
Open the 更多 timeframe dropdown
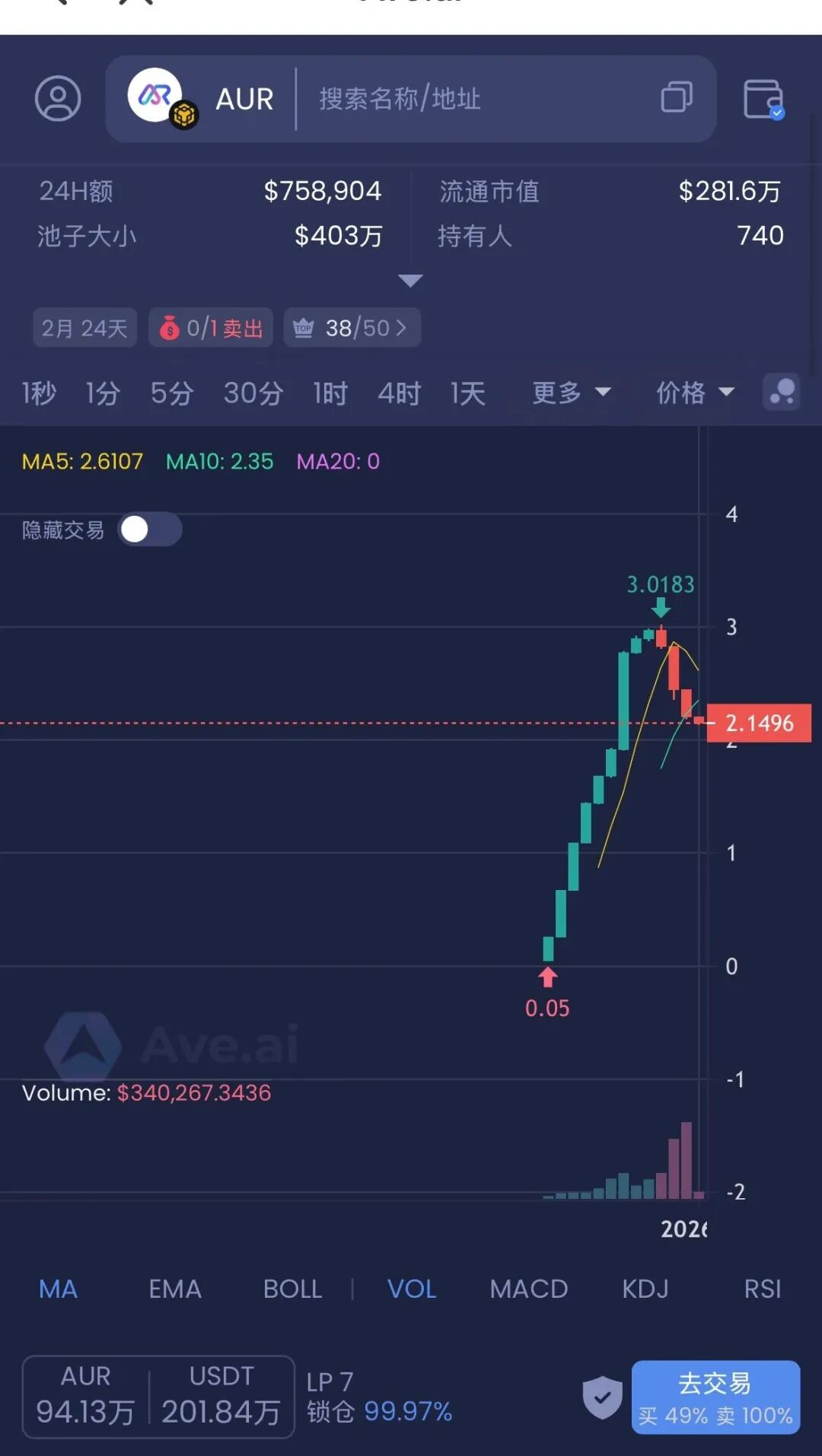(x=571, y=393)
